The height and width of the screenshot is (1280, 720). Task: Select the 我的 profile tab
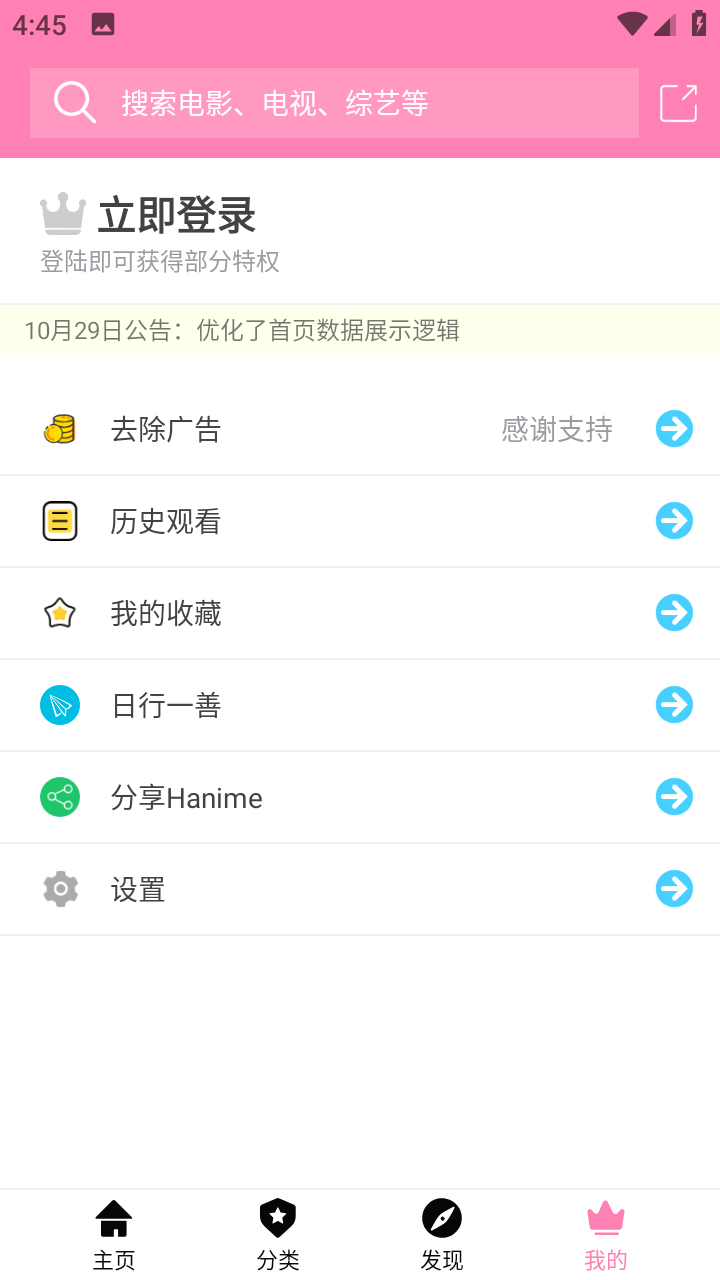coord(606,1235)
